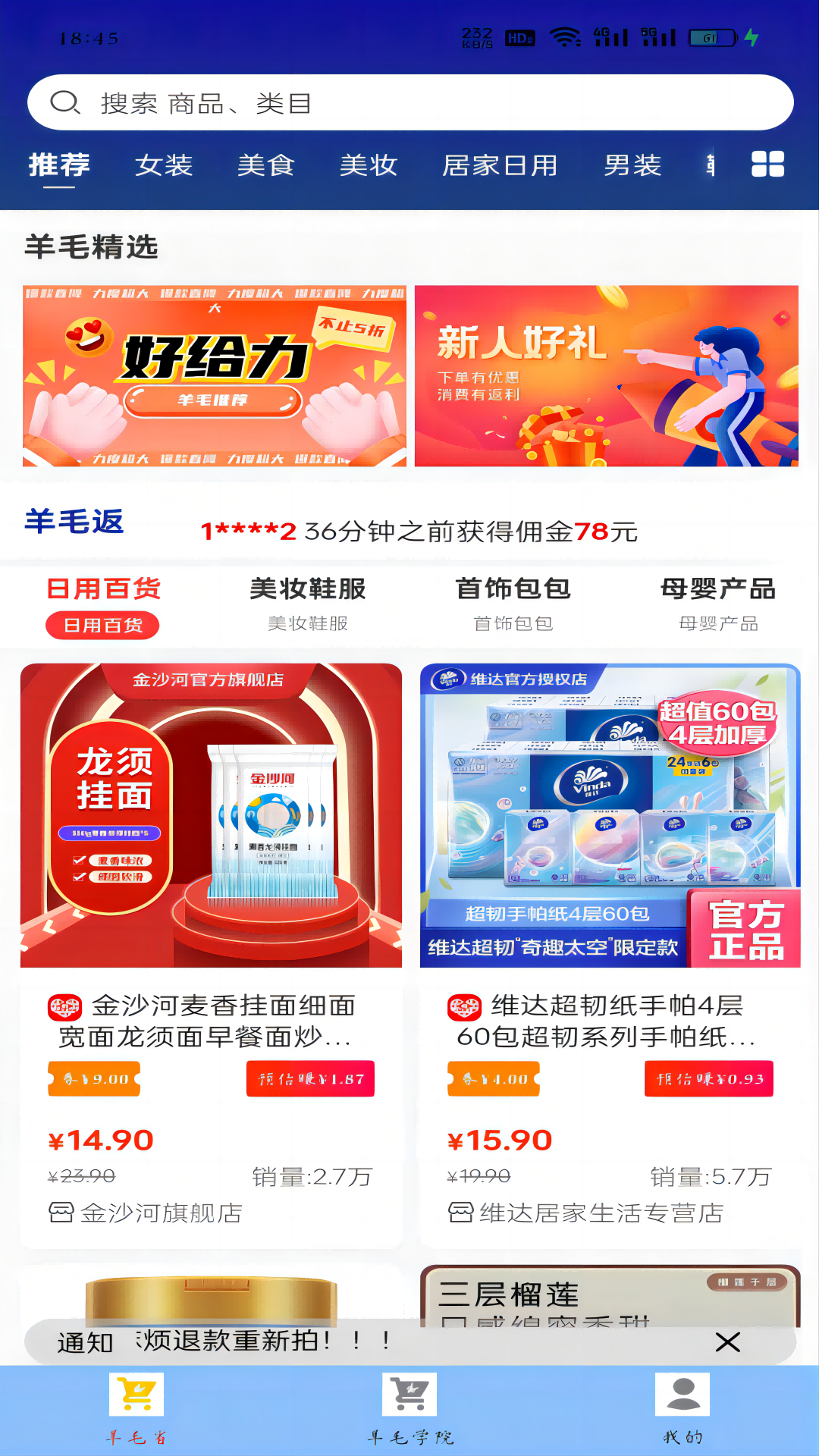Screen dimensions: 819x1456
Task: Open the 新人好礼 banner
Action: tap(606, 376)
